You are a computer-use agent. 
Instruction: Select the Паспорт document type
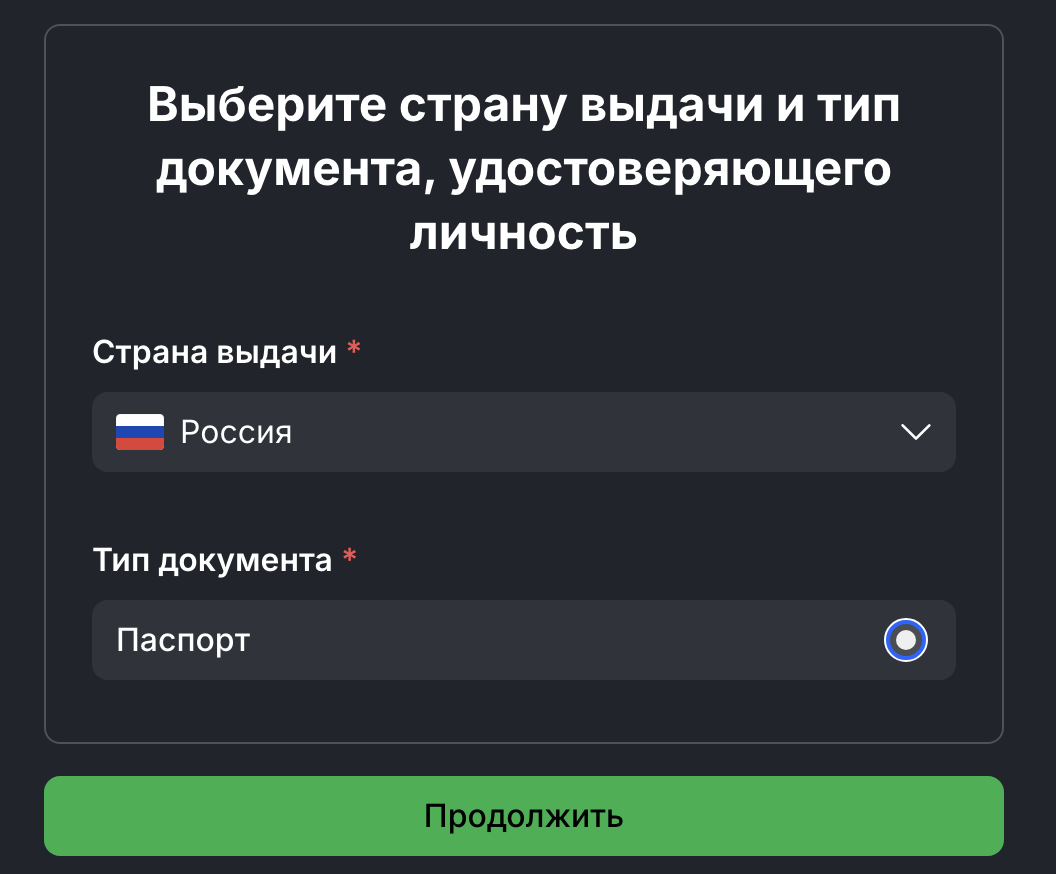point(905,640)
